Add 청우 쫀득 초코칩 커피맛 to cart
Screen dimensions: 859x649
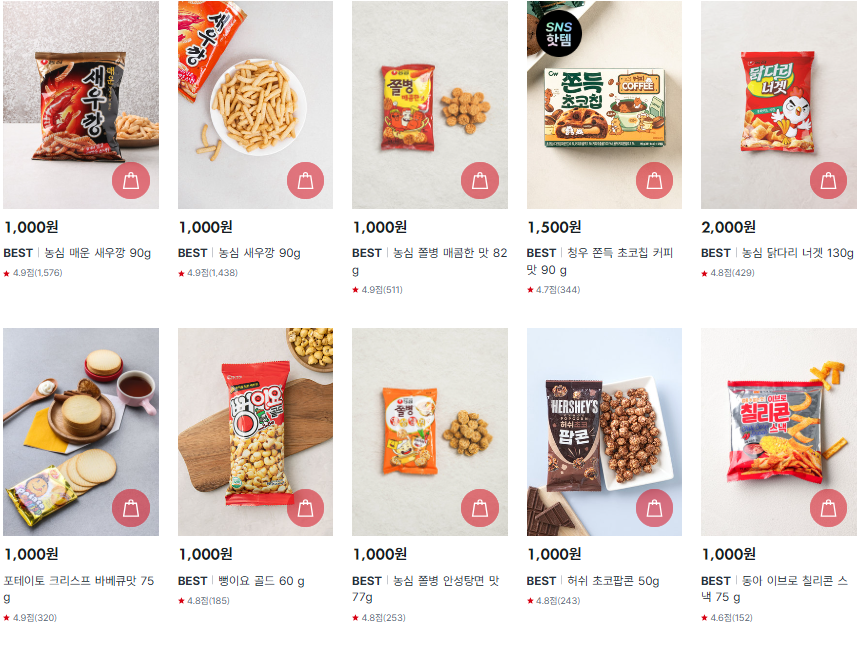tap(654, 181)
